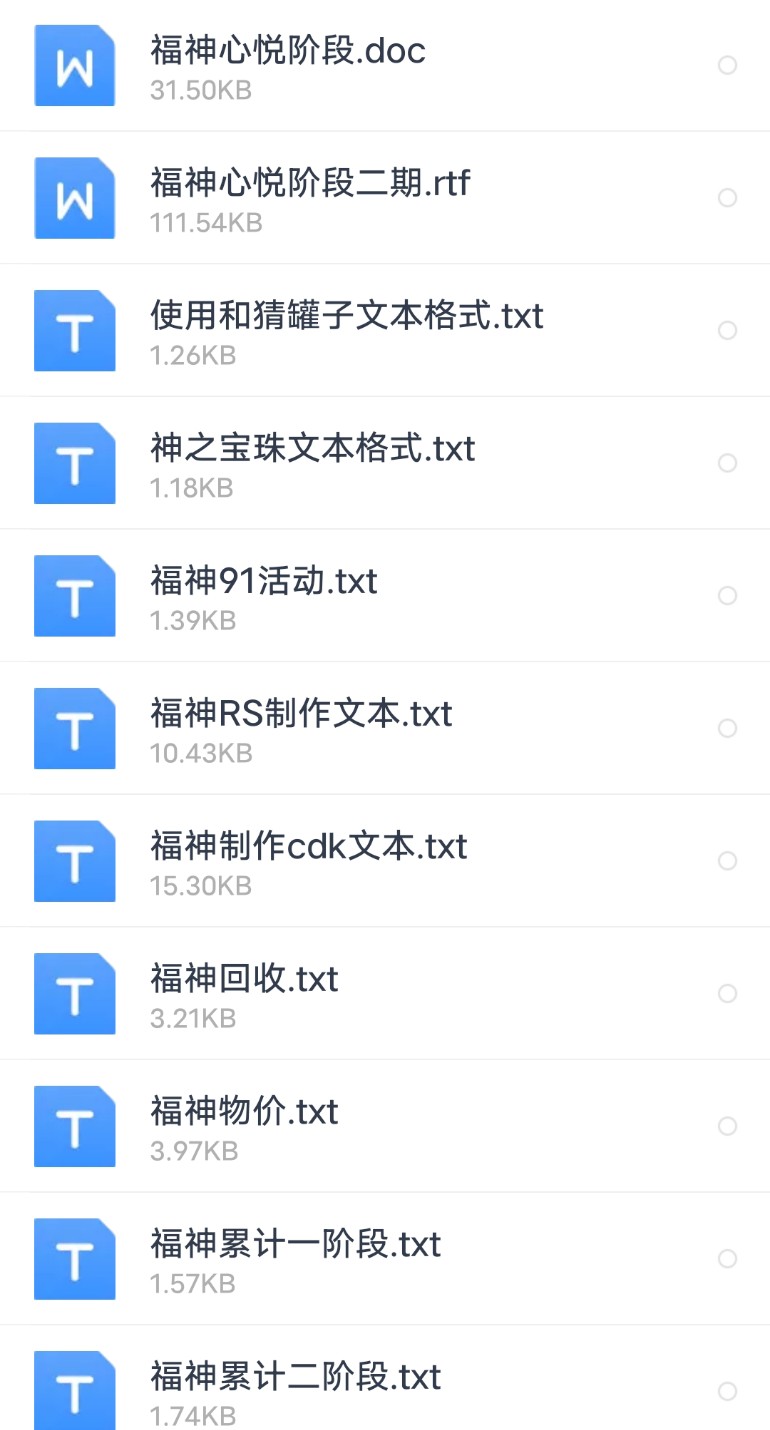770x1430 pixels.
Task: Open 福神累计二阶段.txt
Action: click(x=296, y=1378)
